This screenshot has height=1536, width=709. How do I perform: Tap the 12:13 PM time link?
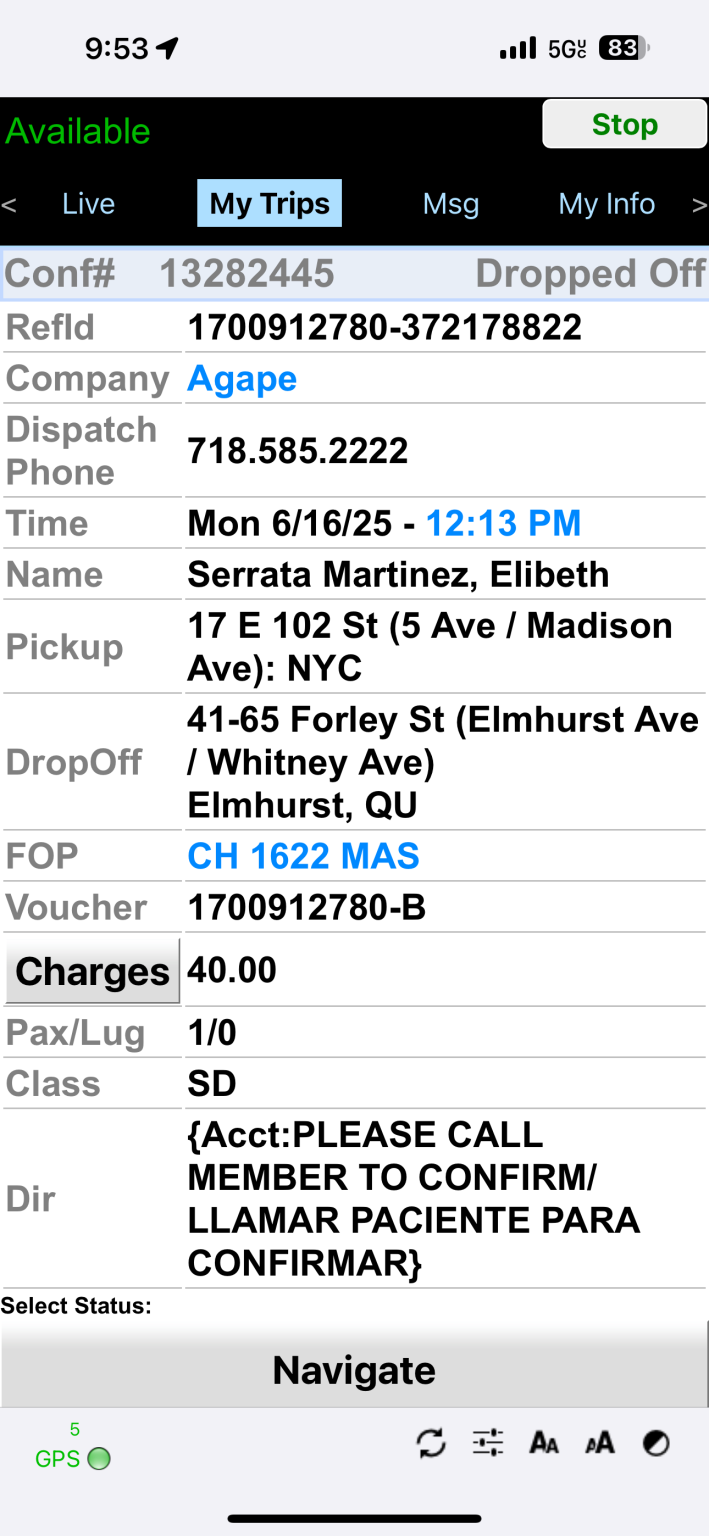coord(504,523)
